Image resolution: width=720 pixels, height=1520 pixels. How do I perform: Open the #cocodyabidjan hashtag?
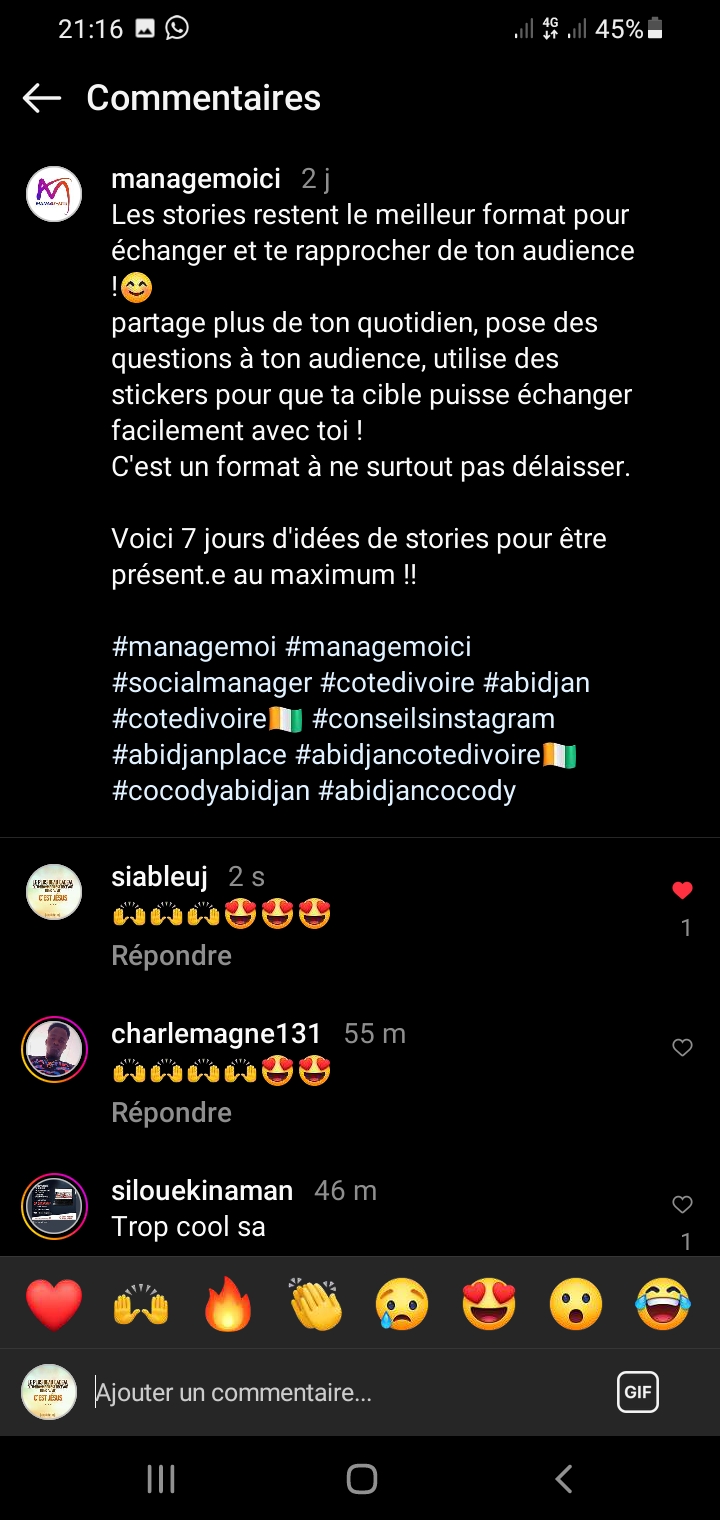coord(211,791)
